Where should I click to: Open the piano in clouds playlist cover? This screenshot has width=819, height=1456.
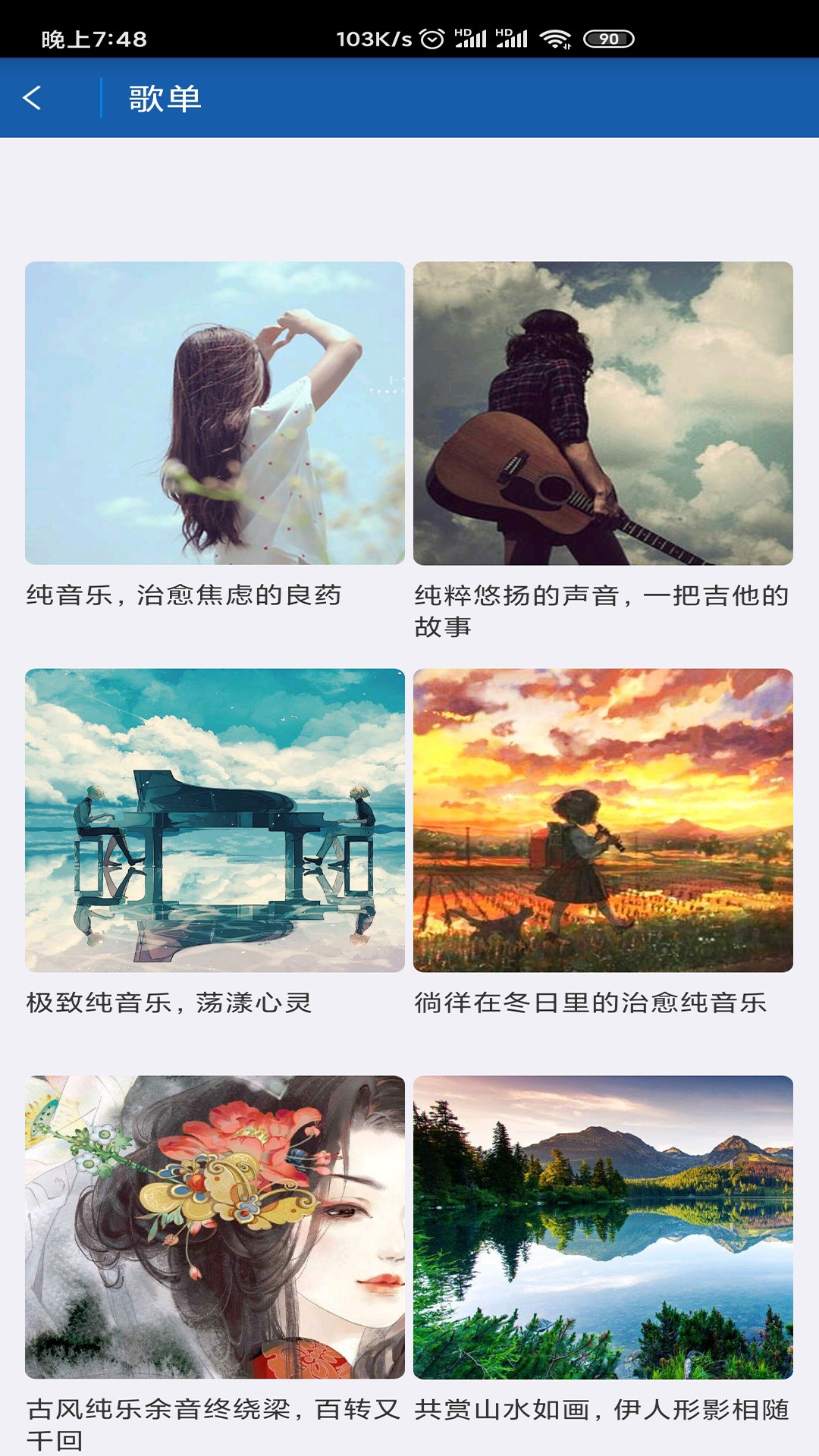[x=215, y=821]
